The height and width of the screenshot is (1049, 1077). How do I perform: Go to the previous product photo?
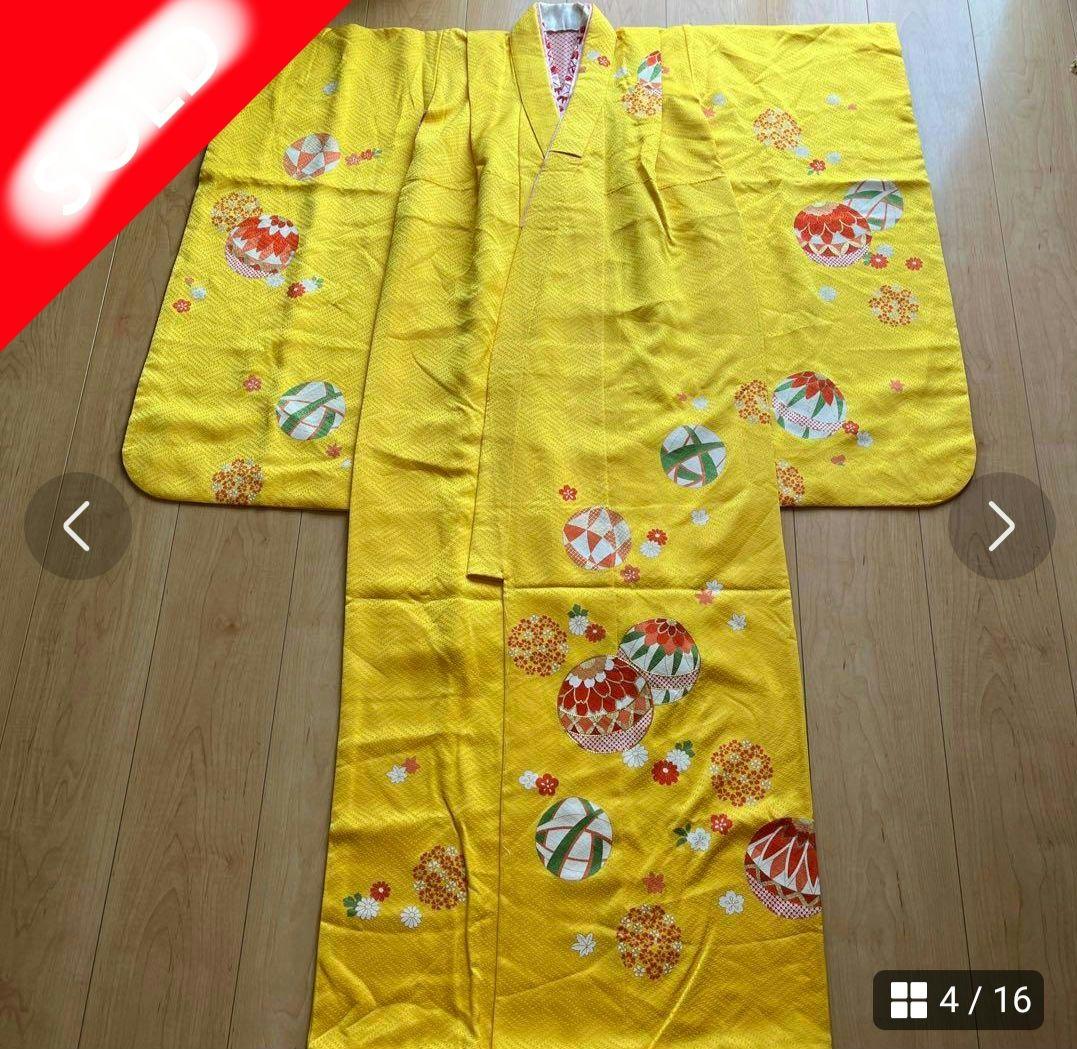point(77,526)
